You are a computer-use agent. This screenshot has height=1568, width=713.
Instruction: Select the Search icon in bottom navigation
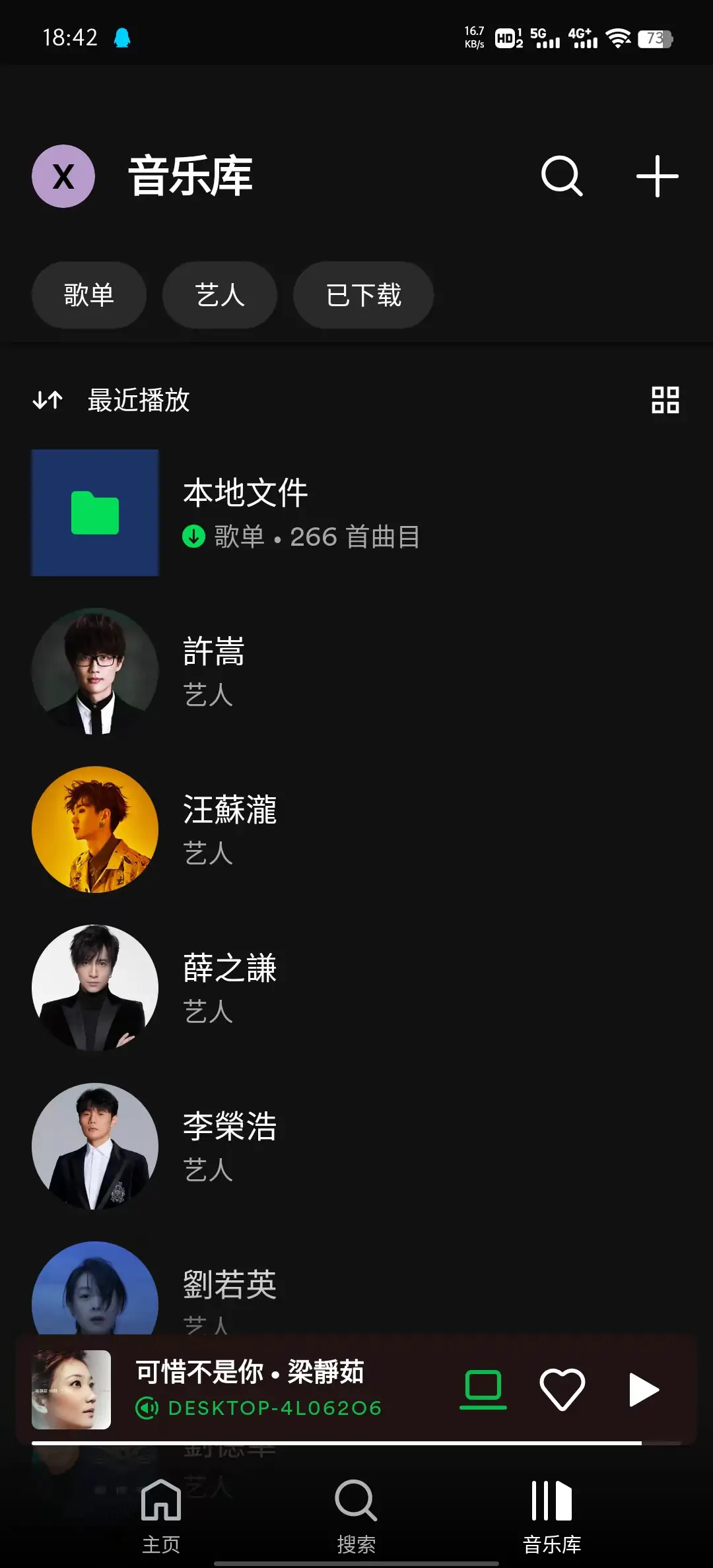coord(355,1511)
